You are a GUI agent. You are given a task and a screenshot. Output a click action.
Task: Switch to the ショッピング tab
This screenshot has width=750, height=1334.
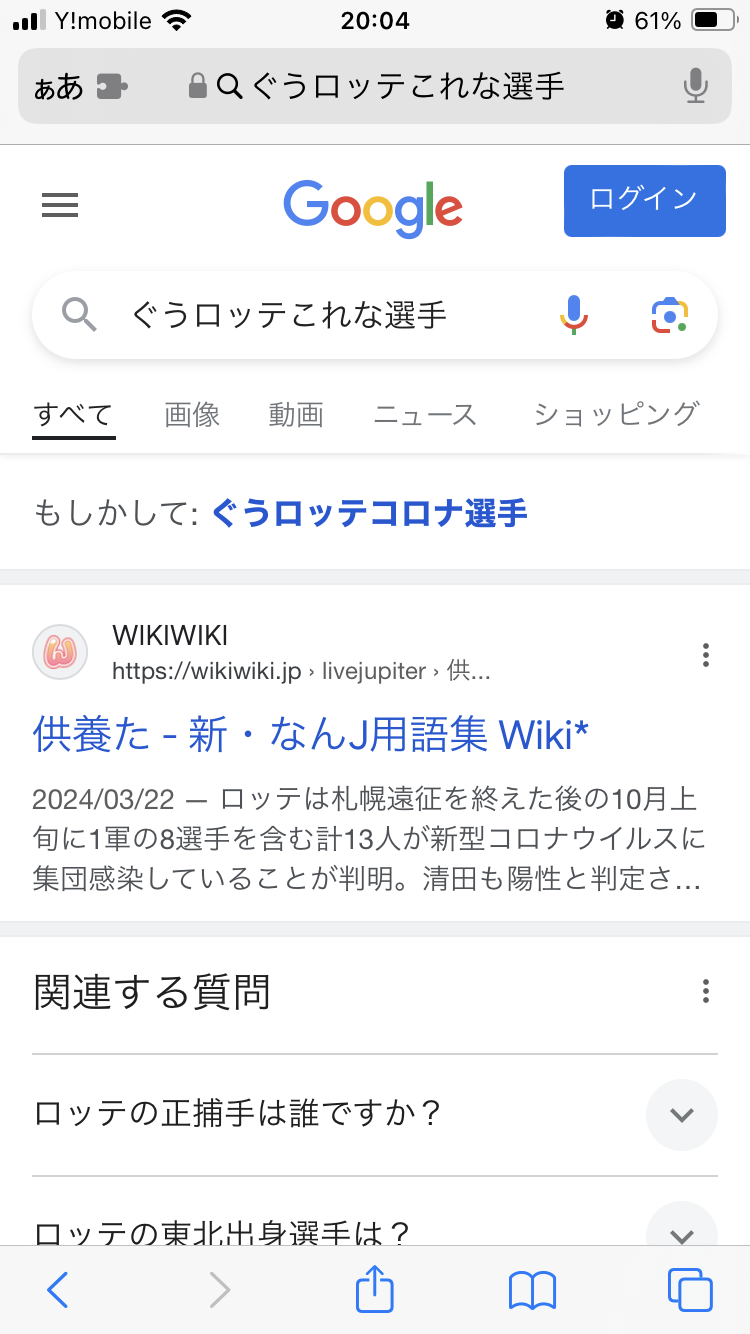click(615, 414)
